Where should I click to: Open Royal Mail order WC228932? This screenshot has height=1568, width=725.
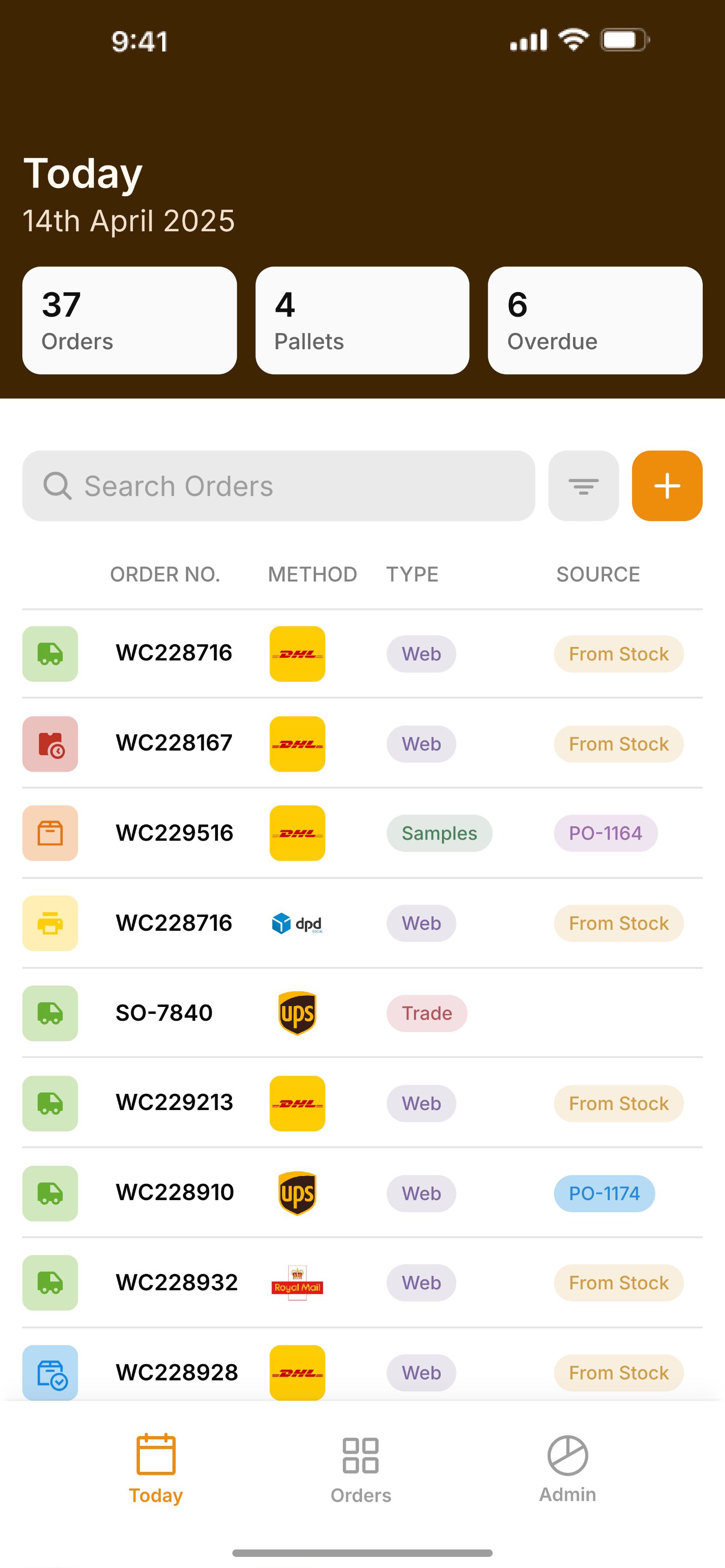[177, 1282]
